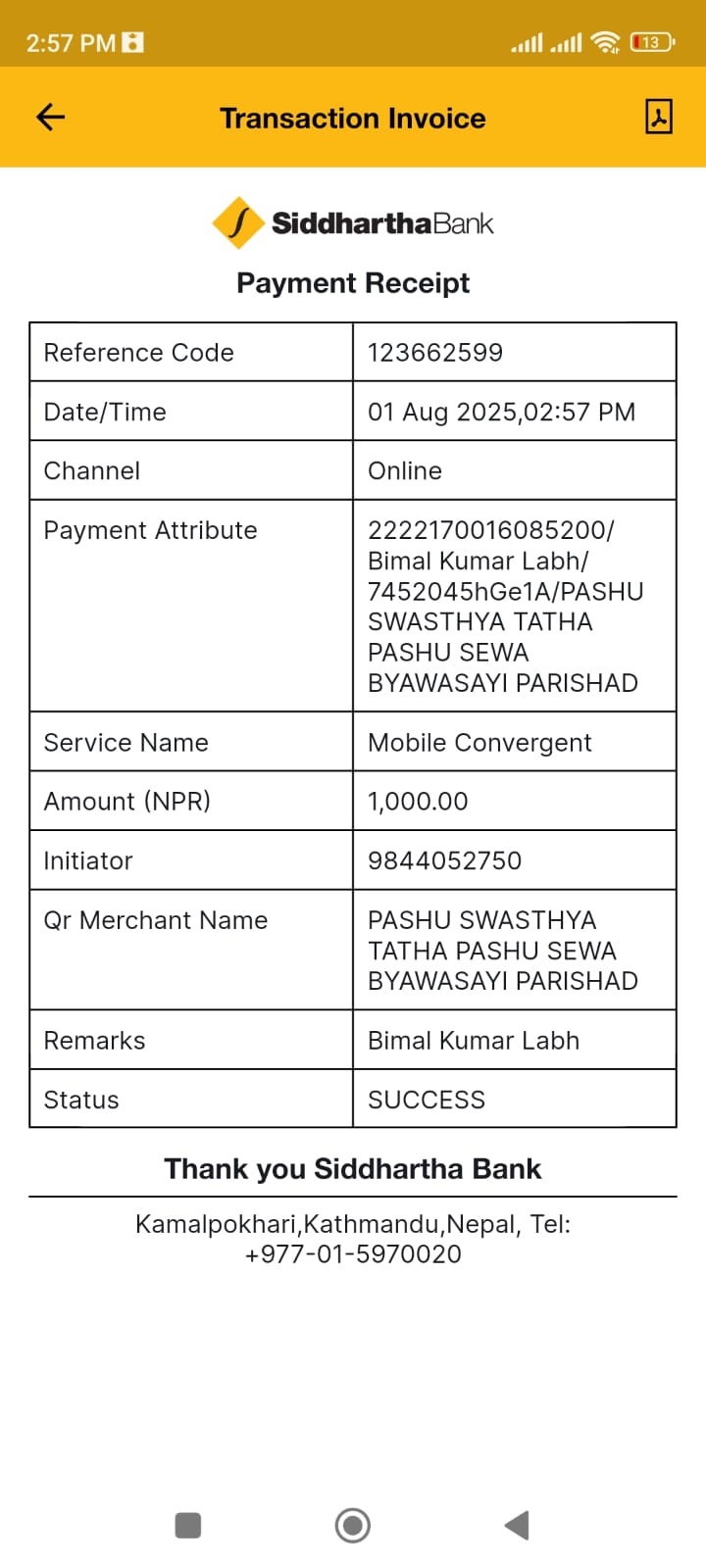Tap the system home button
The height and width of the screenshot is (1568, 706).
353,1525
